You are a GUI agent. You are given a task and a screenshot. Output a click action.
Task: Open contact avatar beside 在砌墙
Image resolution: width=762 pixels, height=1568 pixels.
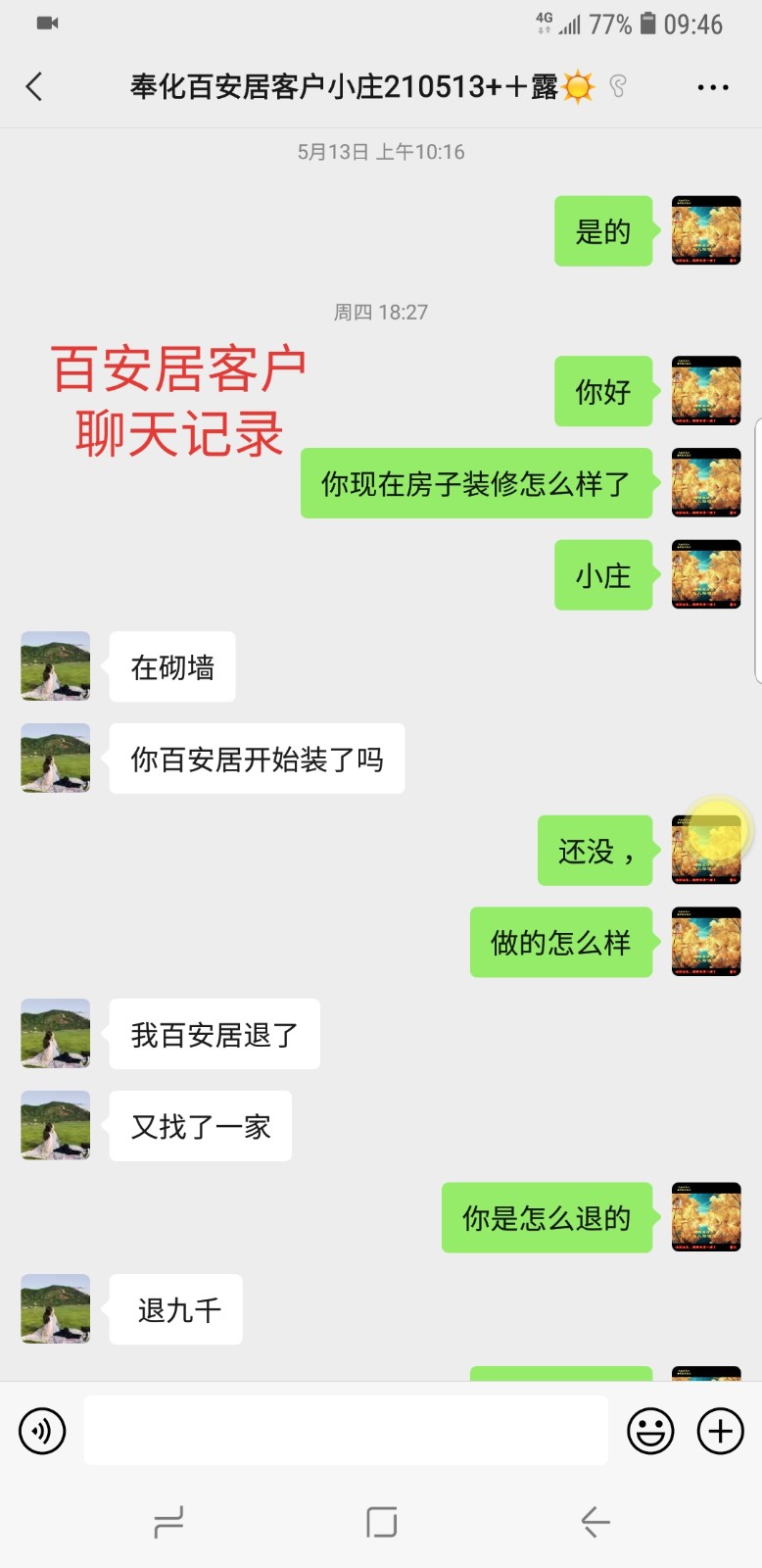coord(56,666)
